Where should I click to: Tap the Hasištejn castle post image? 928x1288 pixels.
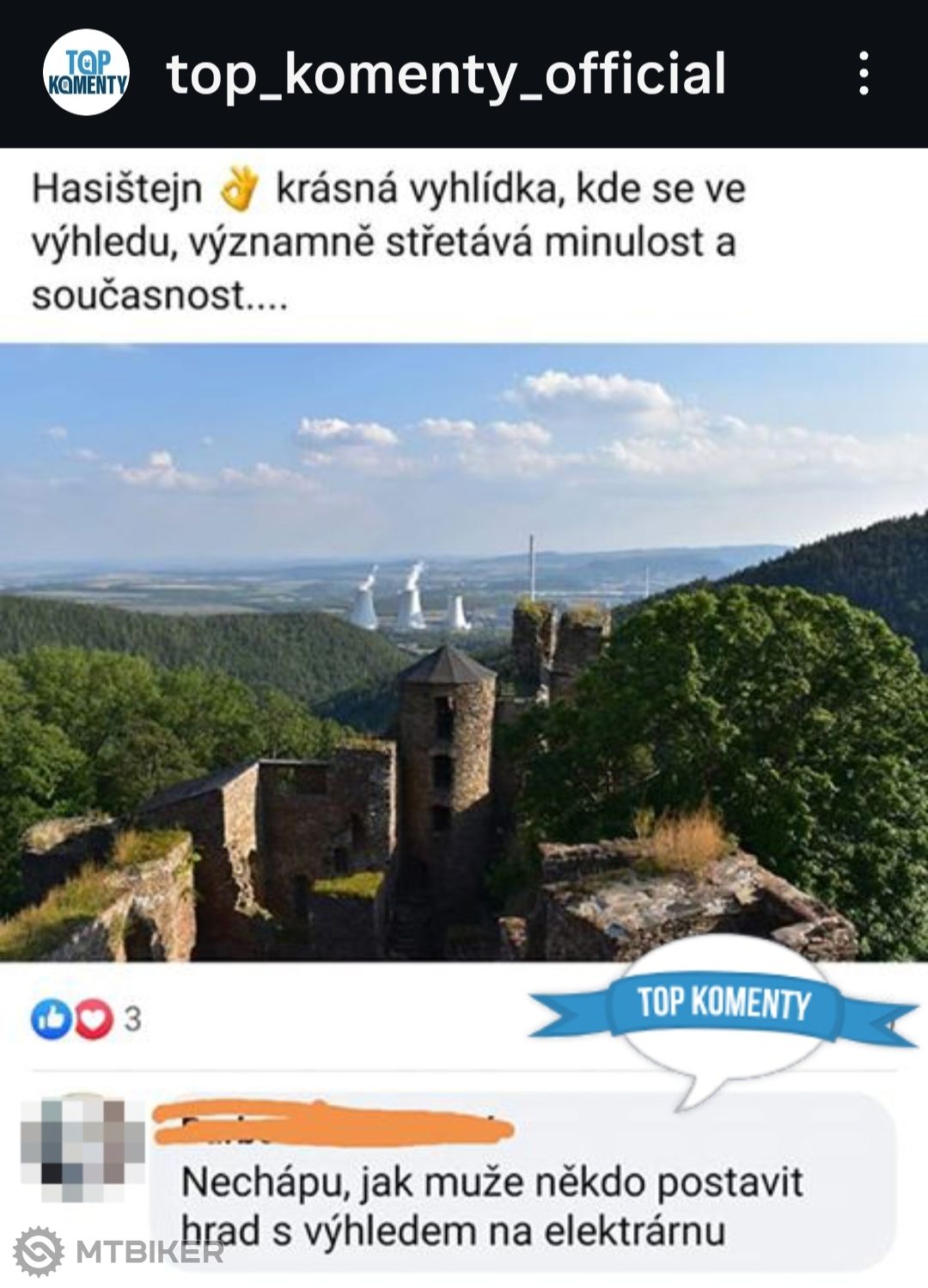[464, 651]
